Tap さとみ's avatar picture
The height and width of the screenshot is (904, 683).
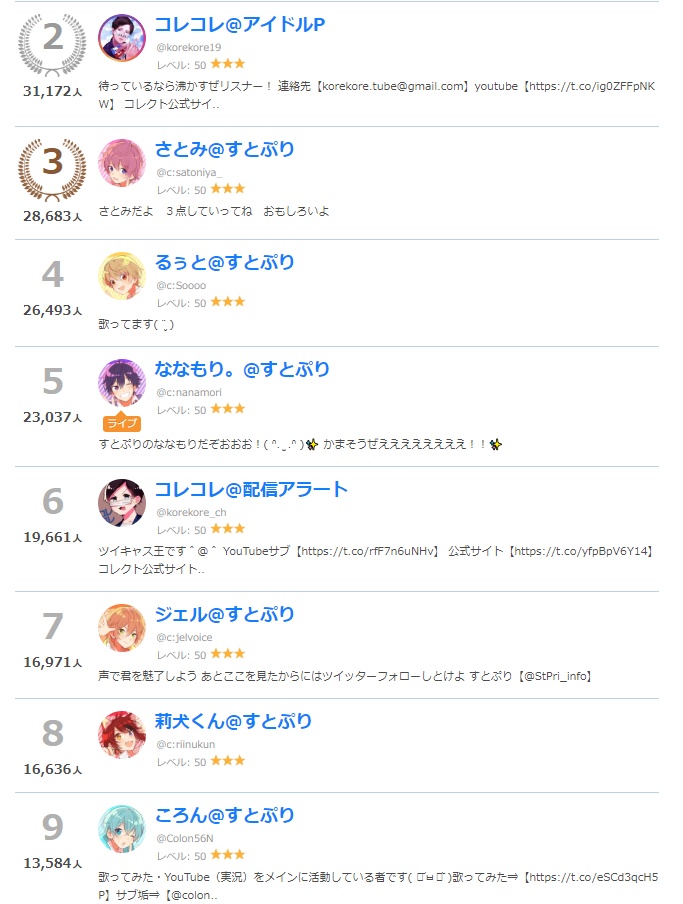[122, 163]
